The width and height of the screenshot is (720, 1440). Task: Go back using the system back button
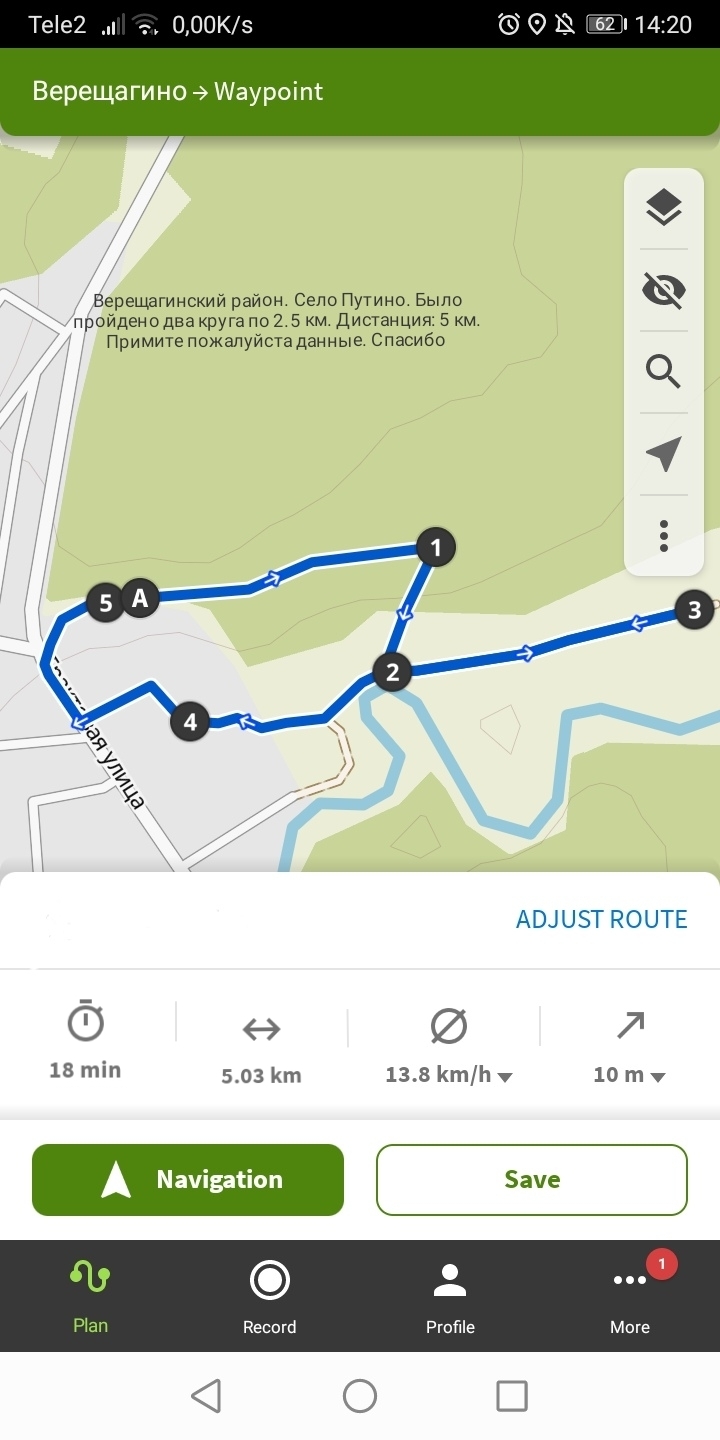[206, 1396]
